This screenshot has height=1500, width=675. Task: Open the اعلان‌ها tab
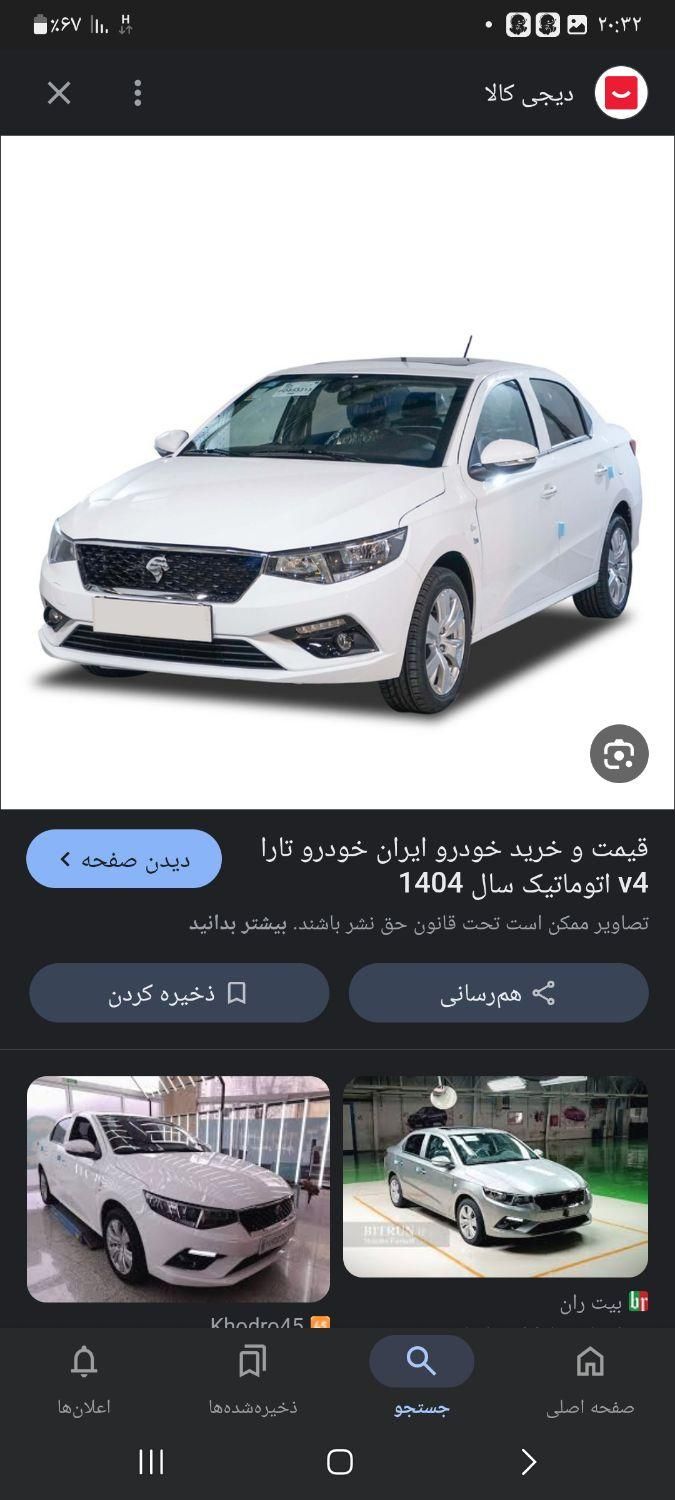click(x=84, y=1380)
